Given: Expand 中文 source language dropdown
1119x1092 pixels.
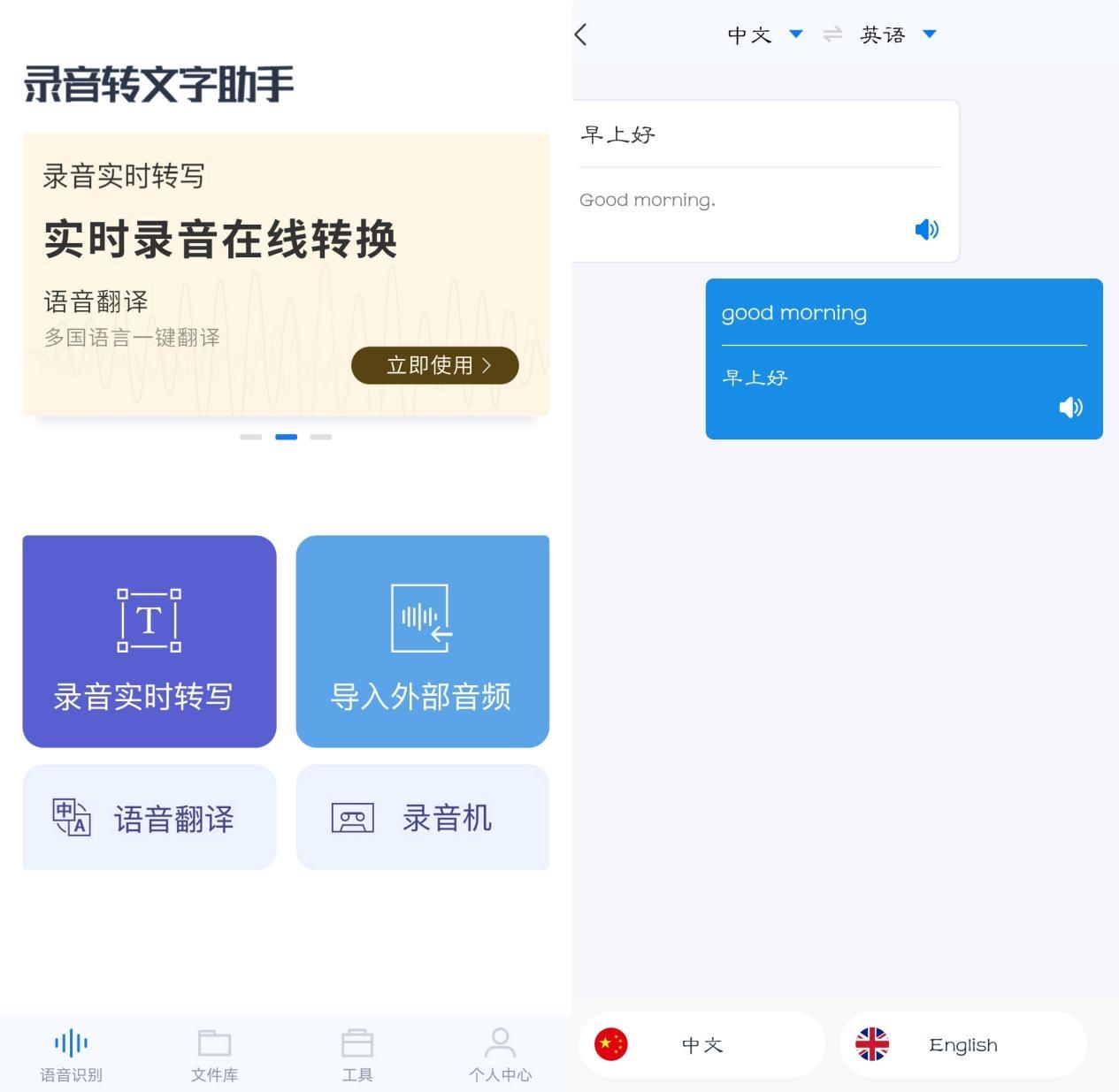Looking at the screenshot, I should [765, 34].
